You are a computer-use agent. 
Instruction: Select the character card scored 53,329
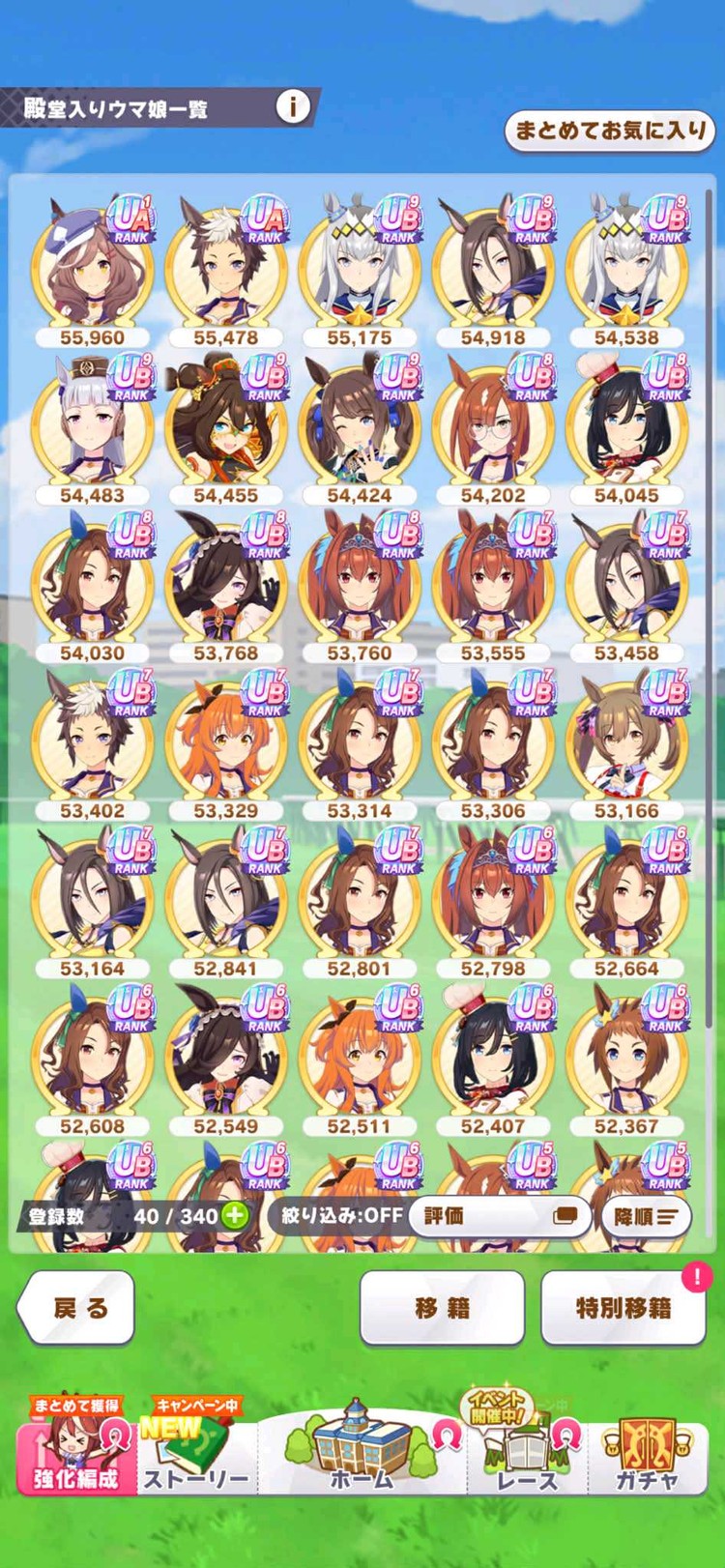pyautogui.click(x=226, y=741)
